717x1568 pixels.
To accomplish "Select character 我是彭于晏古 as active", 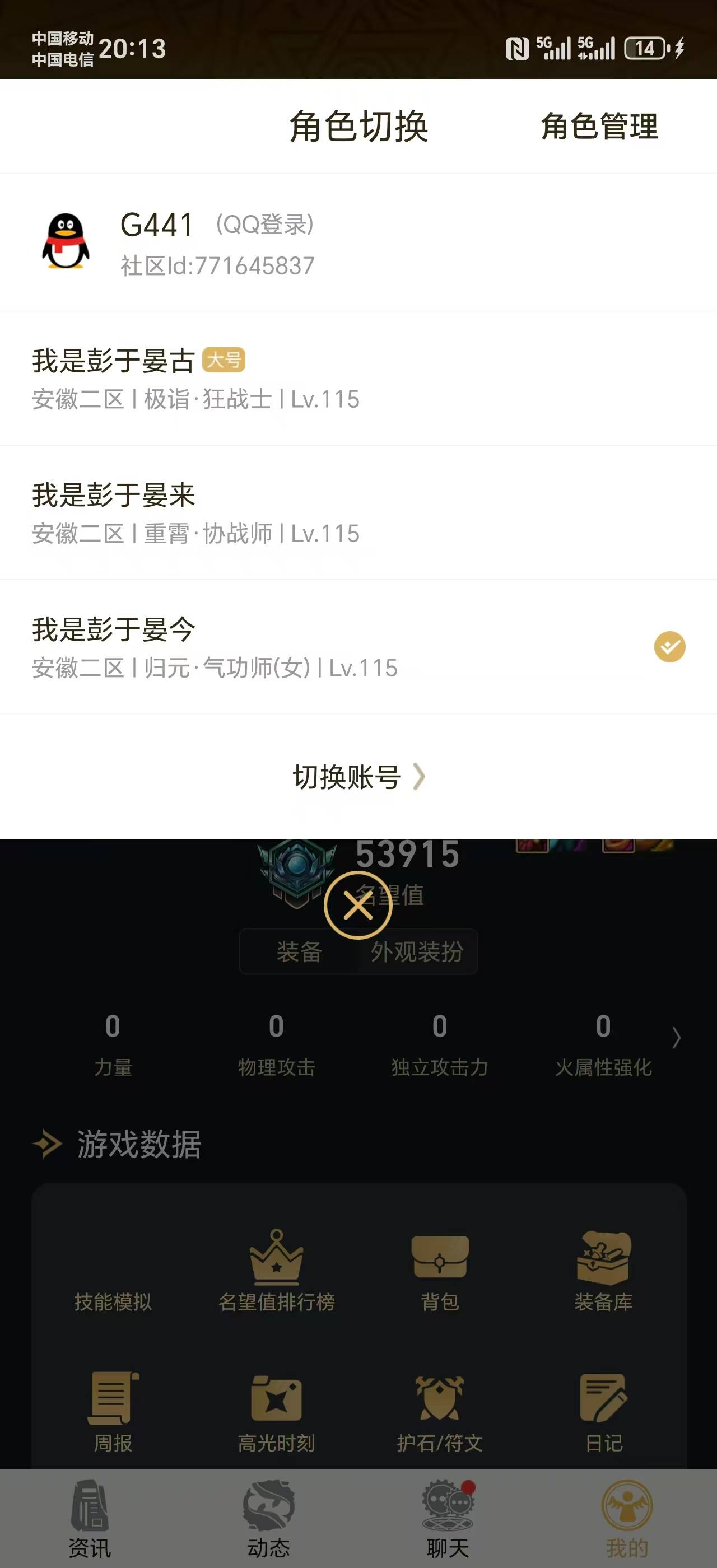I will (244, 377).
